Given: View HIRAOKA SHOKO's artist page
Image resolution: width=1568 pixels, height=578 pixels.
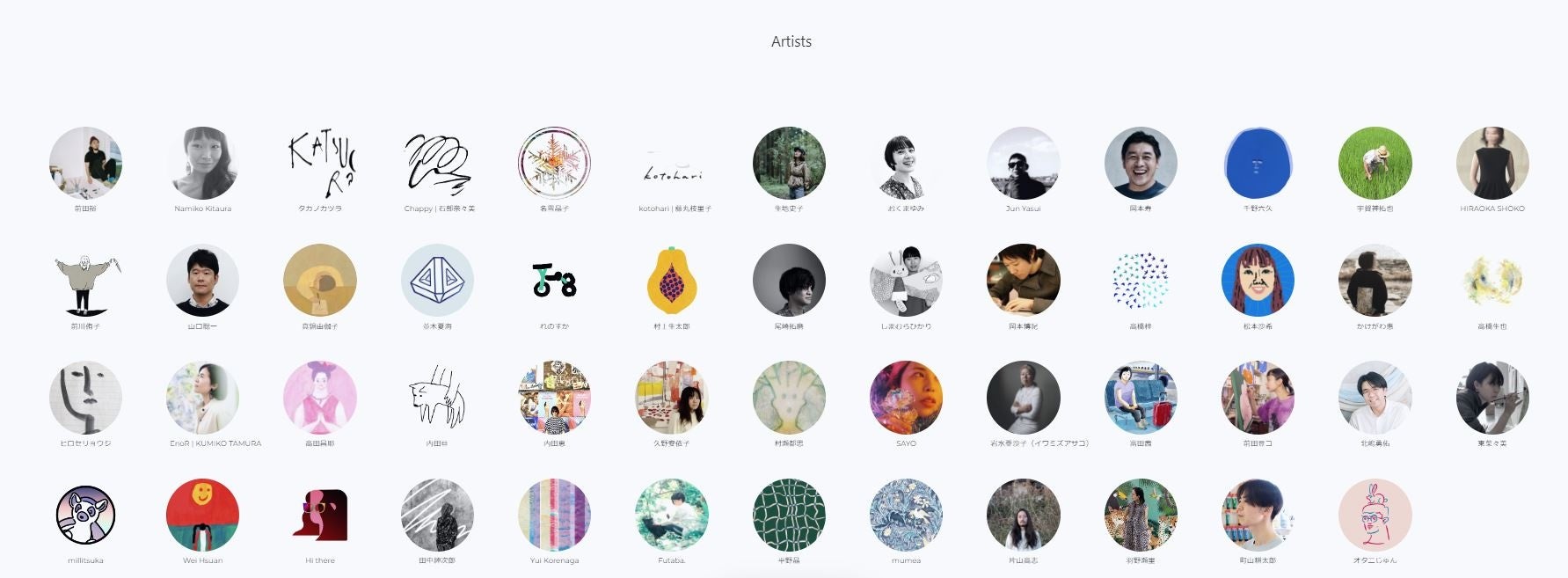Looking at the screenshot, I should [x=1492, y=163].
